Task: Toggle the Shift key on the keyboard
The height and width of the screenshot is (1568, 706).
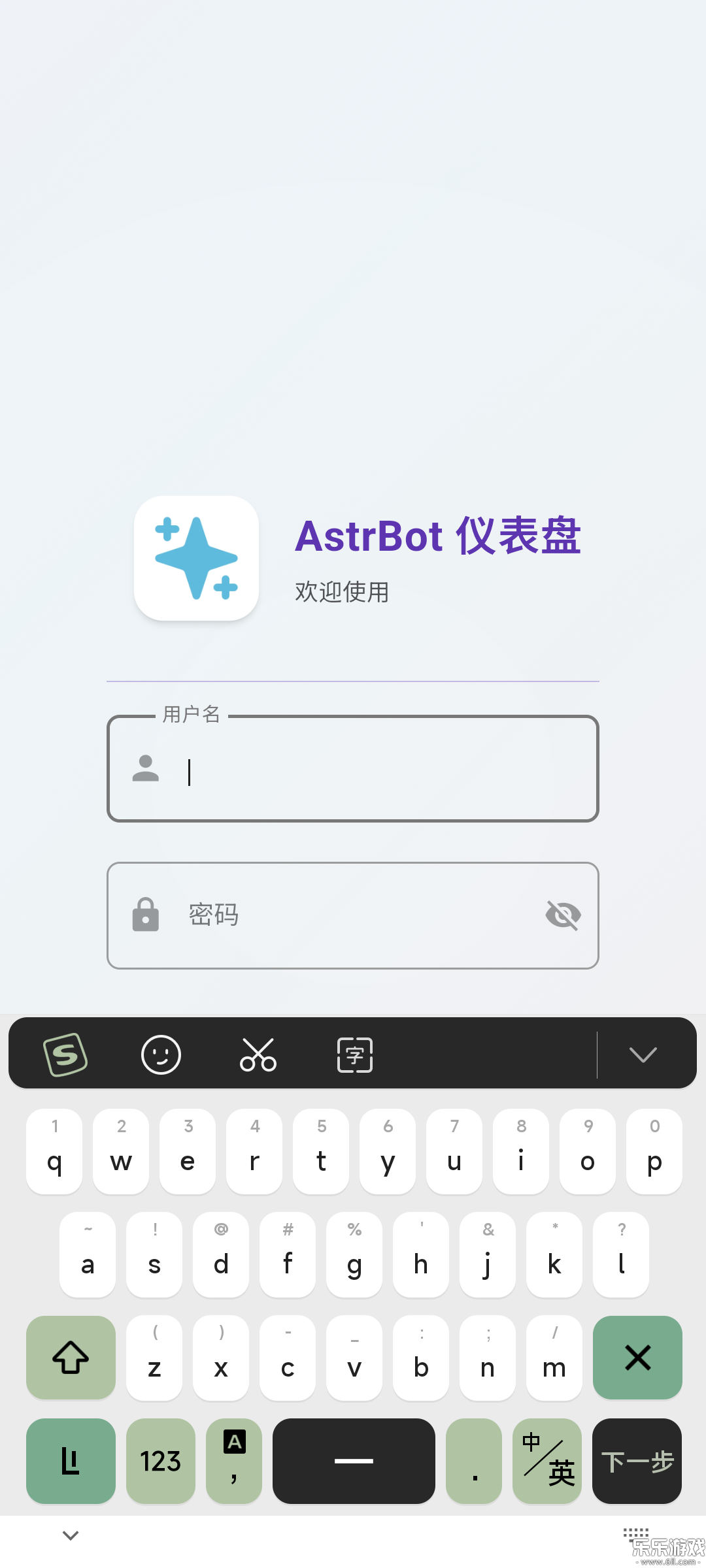Action: click(71, 1358)
